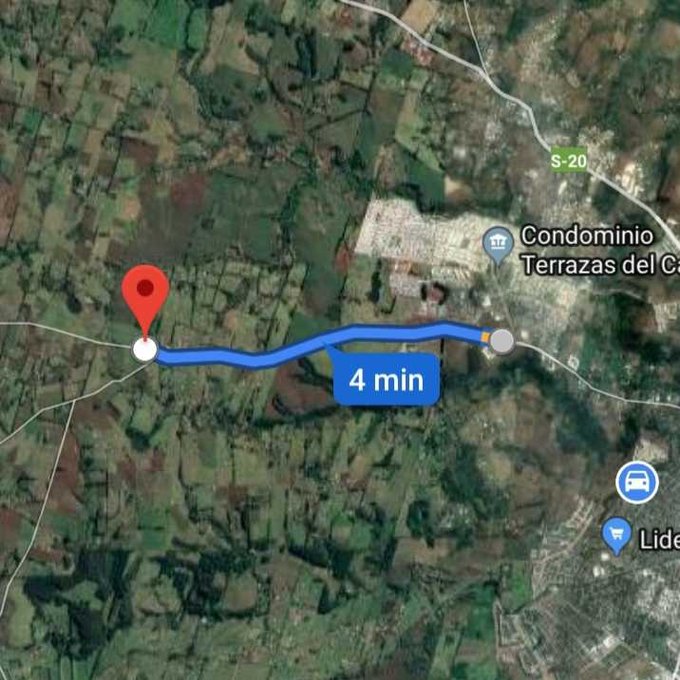Viewport: 680px width, 680px height.
Task: Select the grey route origin point
Action: coord(502,342)
